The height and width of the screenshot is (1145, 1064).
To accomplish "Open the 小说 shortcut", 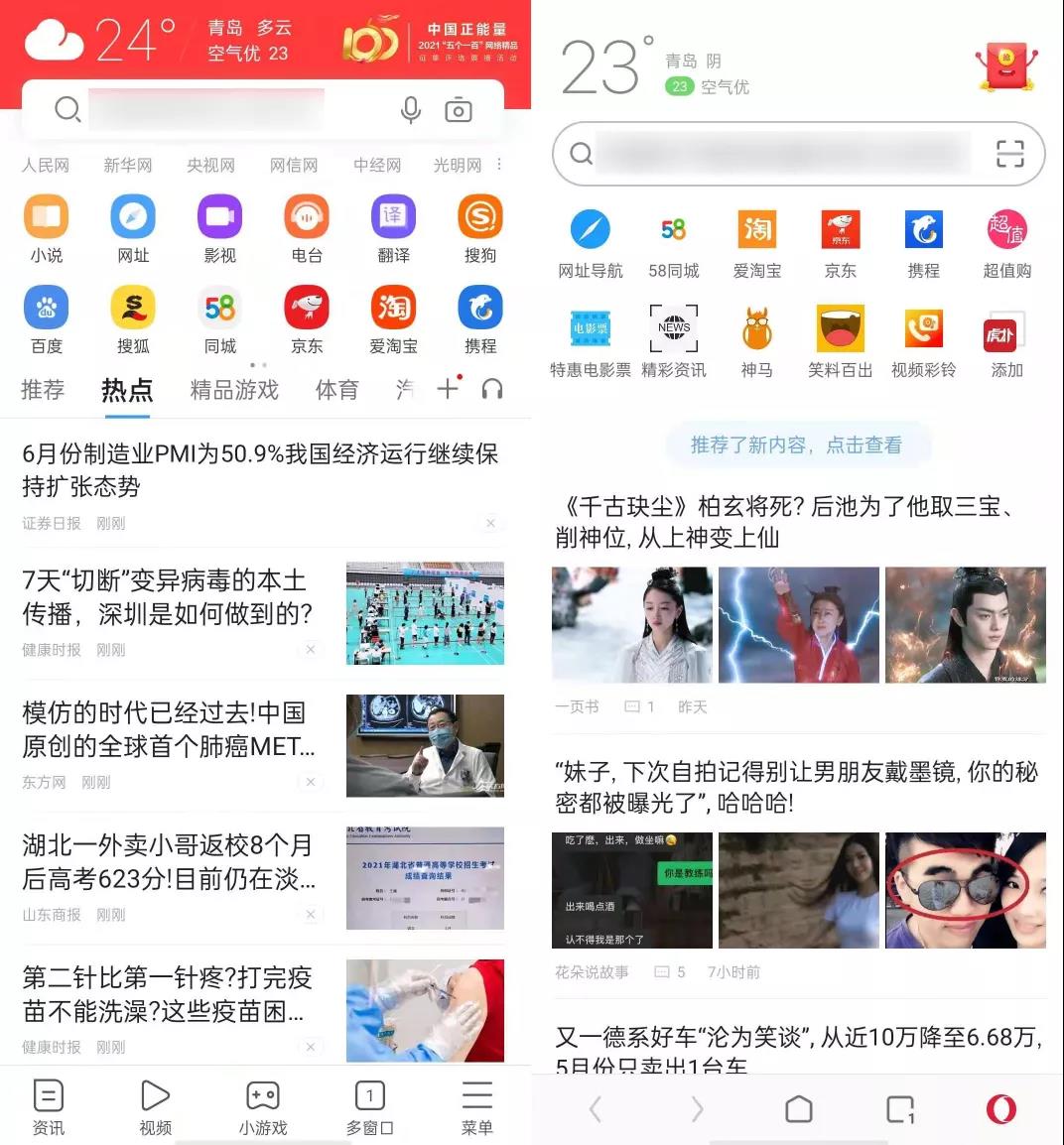I will coord(47,229).
